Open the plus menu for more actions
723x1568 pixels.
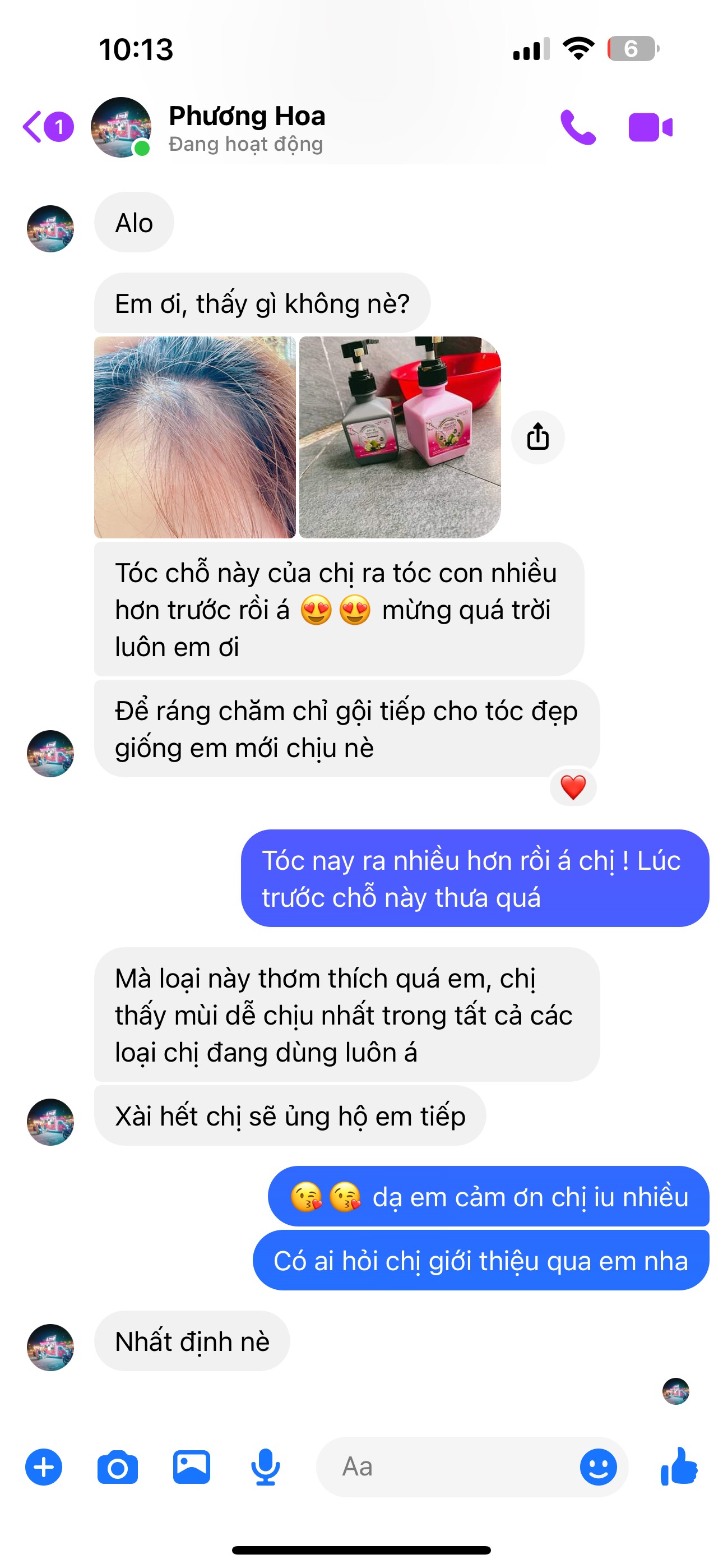(x=44, y=1467)
